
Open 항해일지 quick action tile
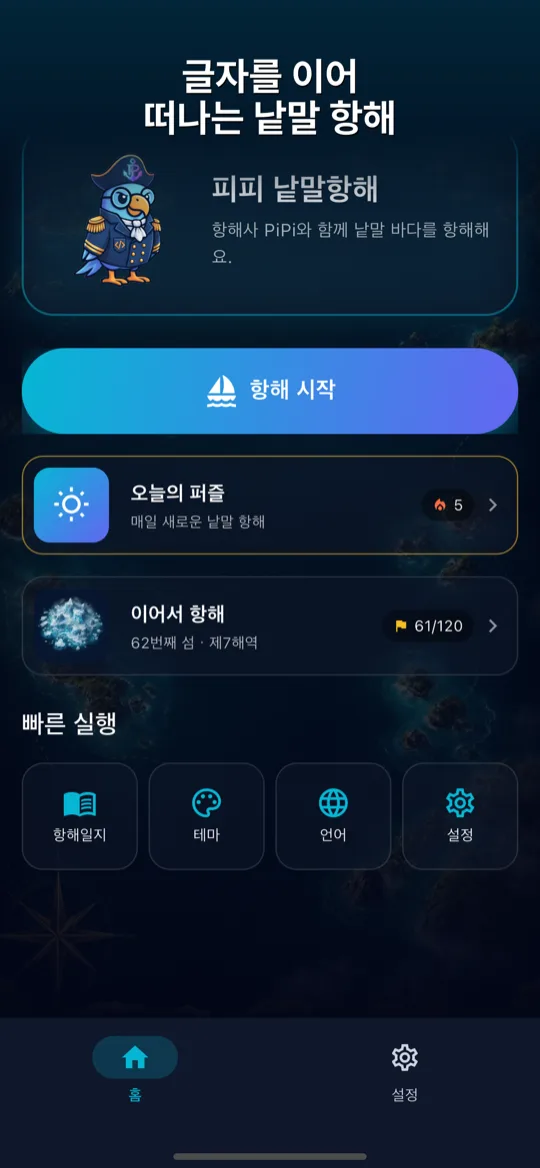click(80, 816)
